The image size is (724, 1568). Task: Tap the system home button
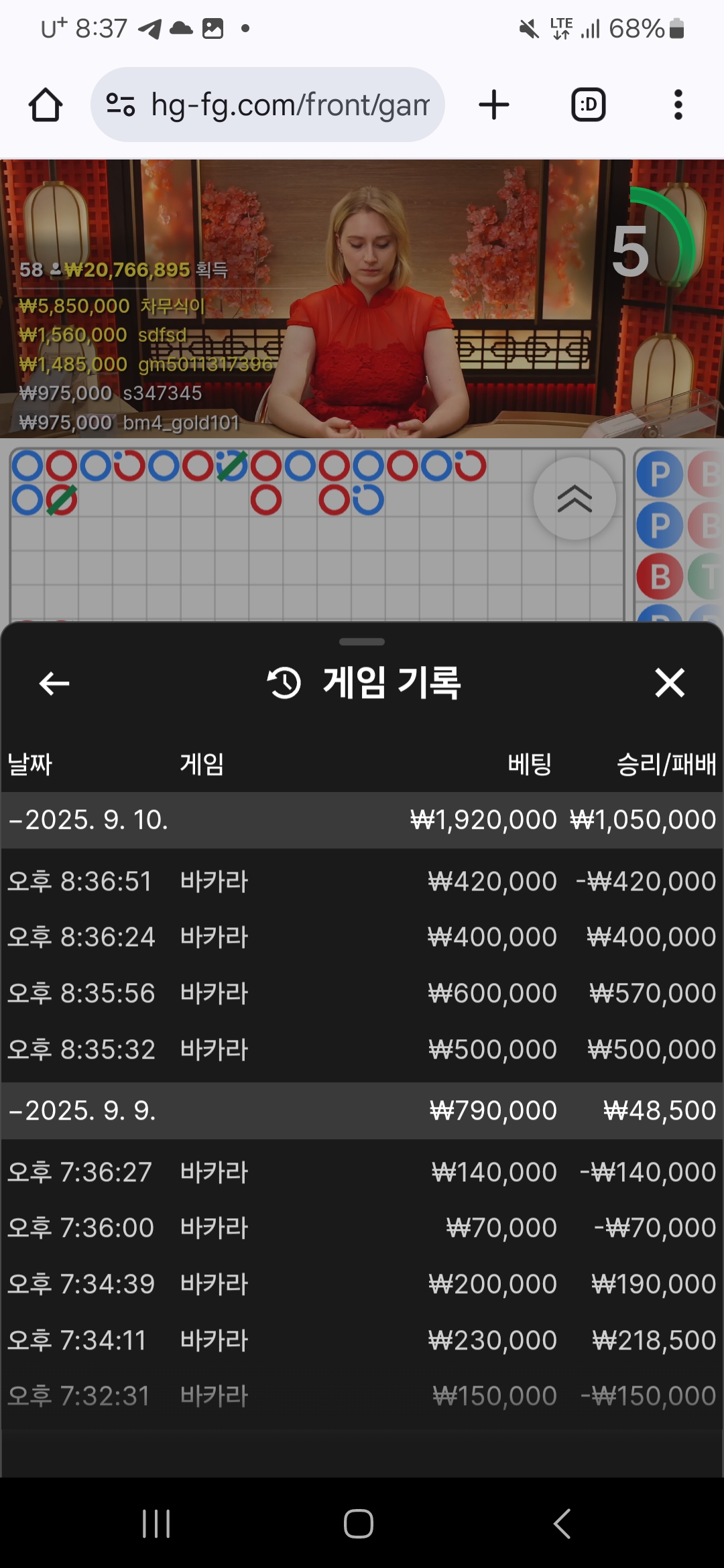(359, 1523)
